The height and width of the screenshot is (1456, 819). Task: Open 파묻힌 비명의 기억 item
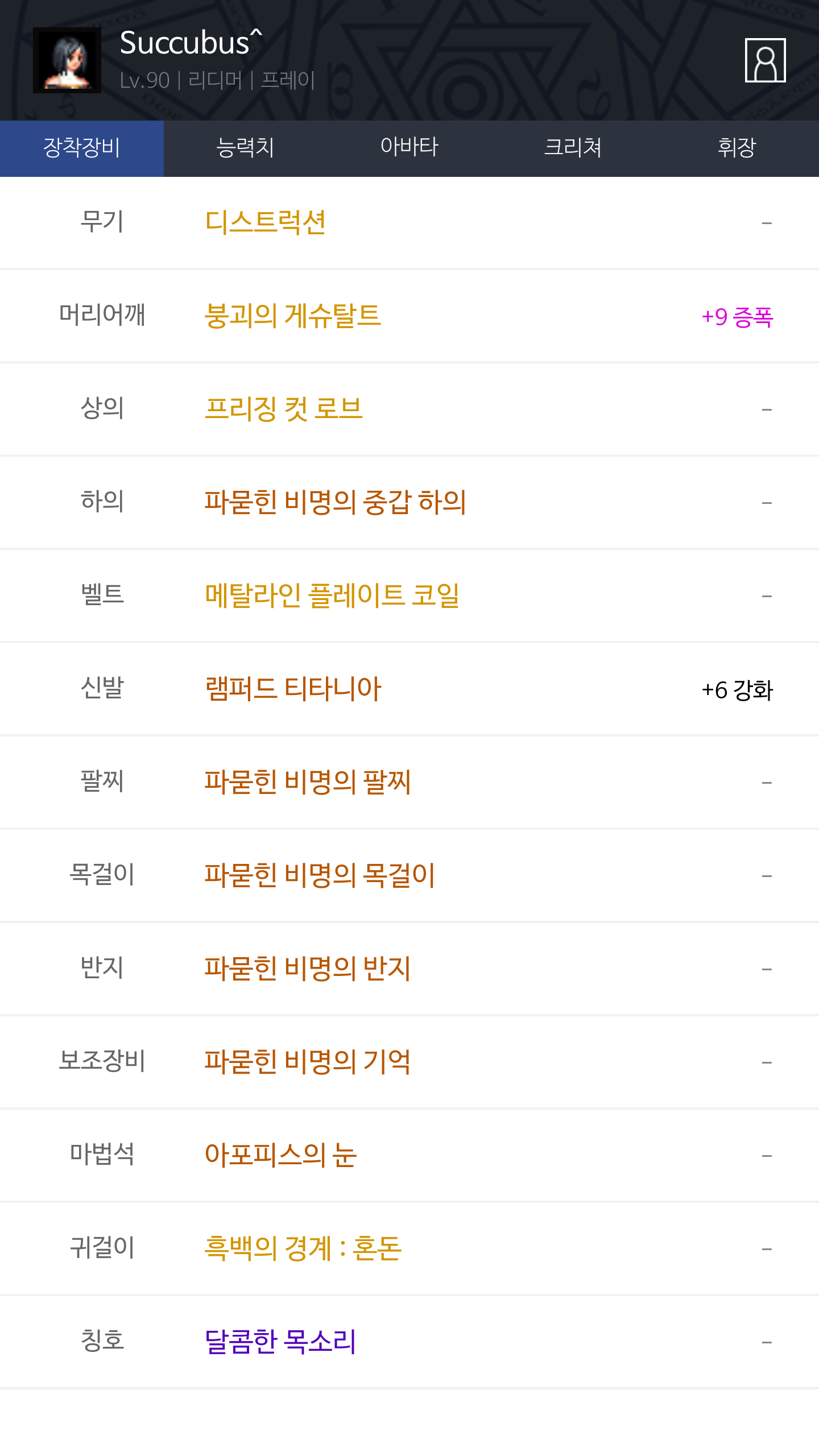[x=307, y=1062]
